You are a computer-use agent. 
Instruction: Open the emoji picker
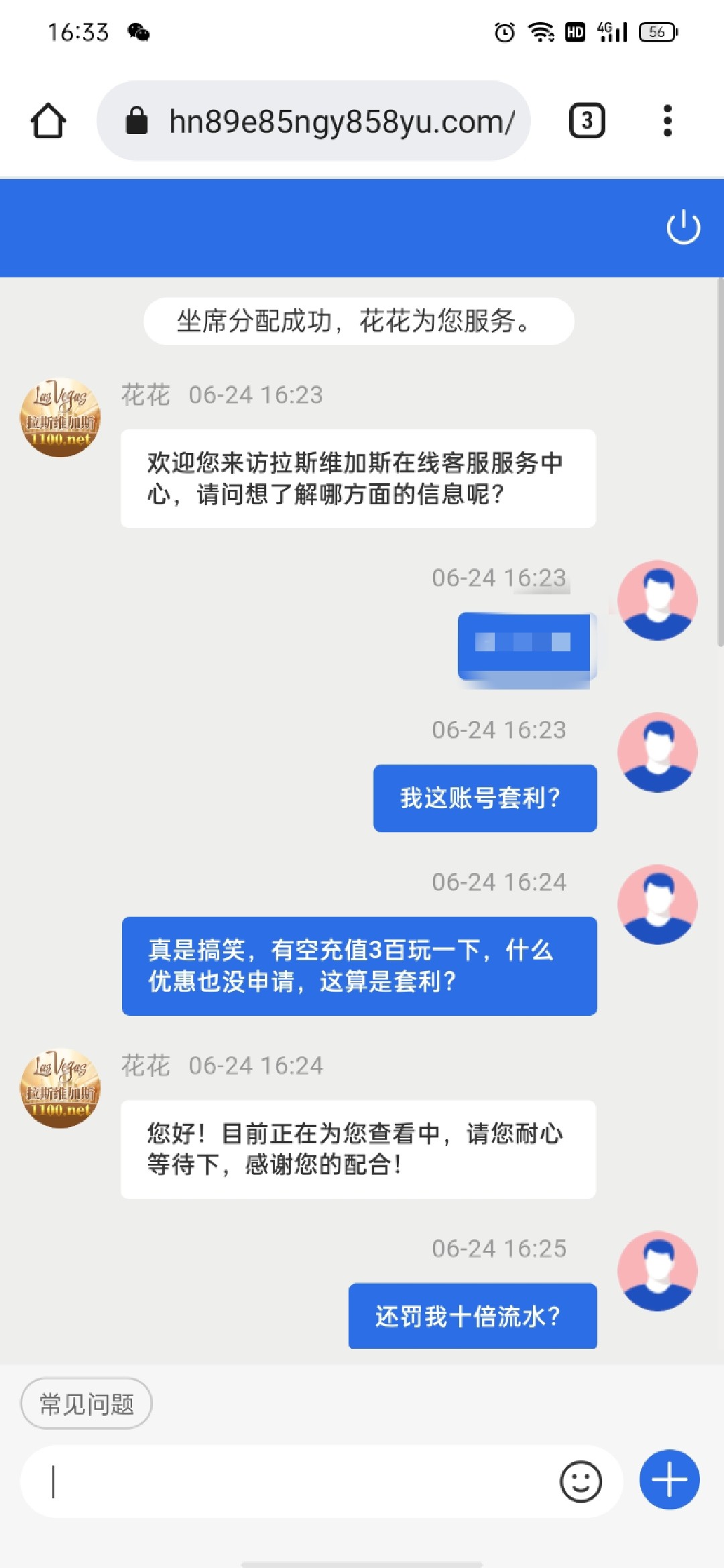click(581, 1482)
